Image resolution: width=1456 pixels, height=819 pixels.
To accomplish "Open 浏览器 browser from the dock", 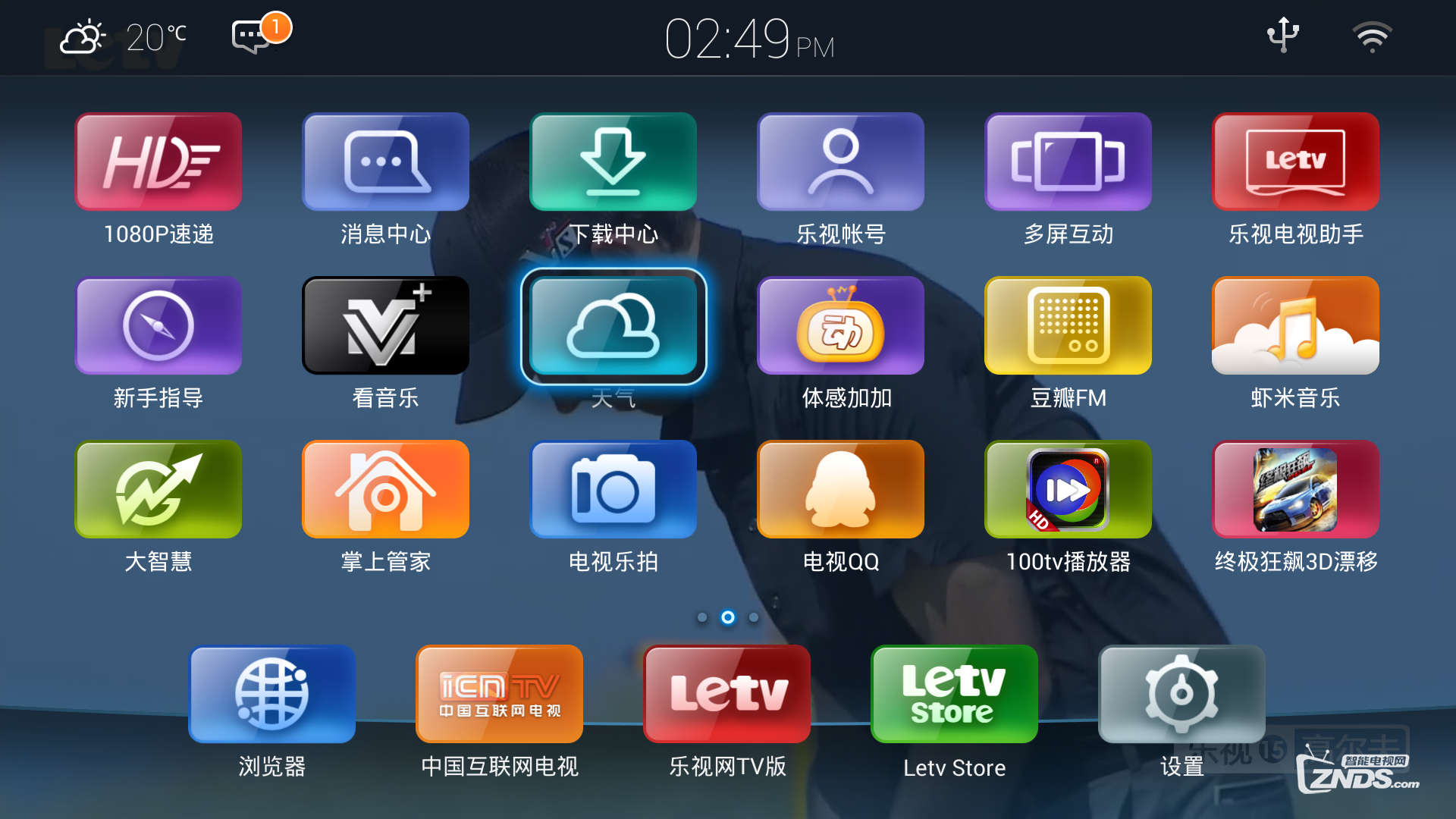I will point(271,694).
